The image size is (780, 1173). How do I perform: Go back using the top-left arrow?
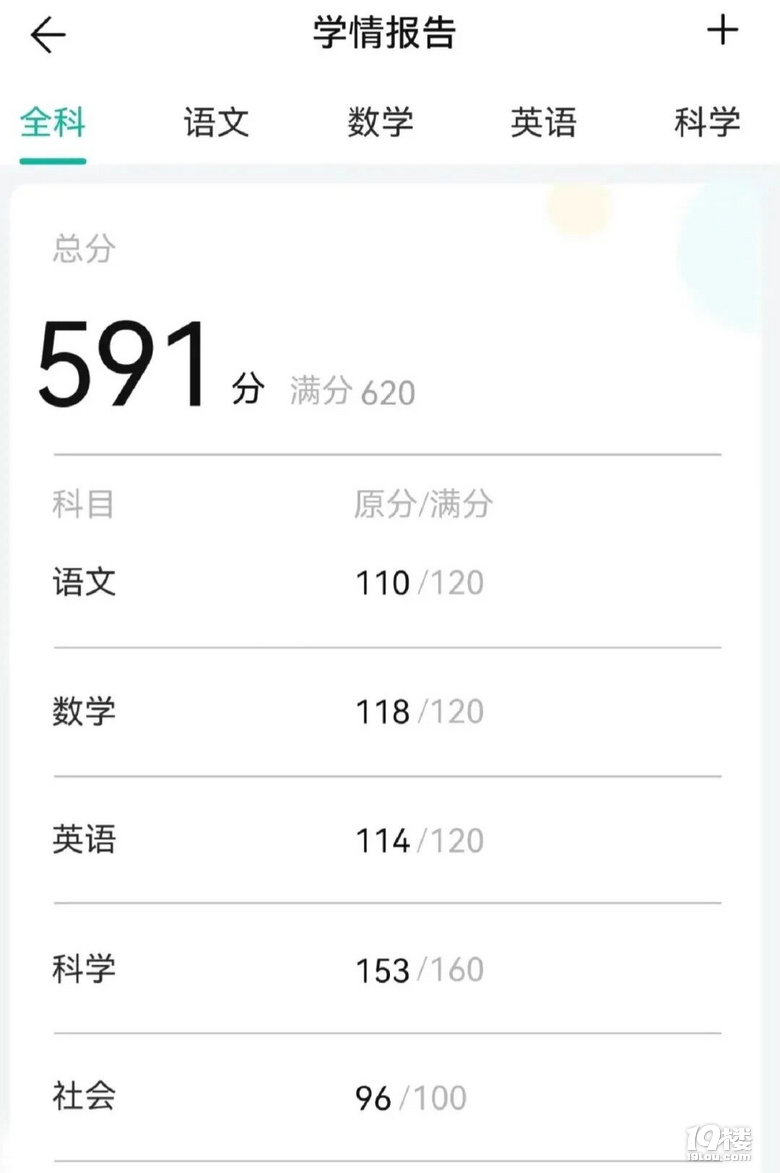click(x=47, y=36)
